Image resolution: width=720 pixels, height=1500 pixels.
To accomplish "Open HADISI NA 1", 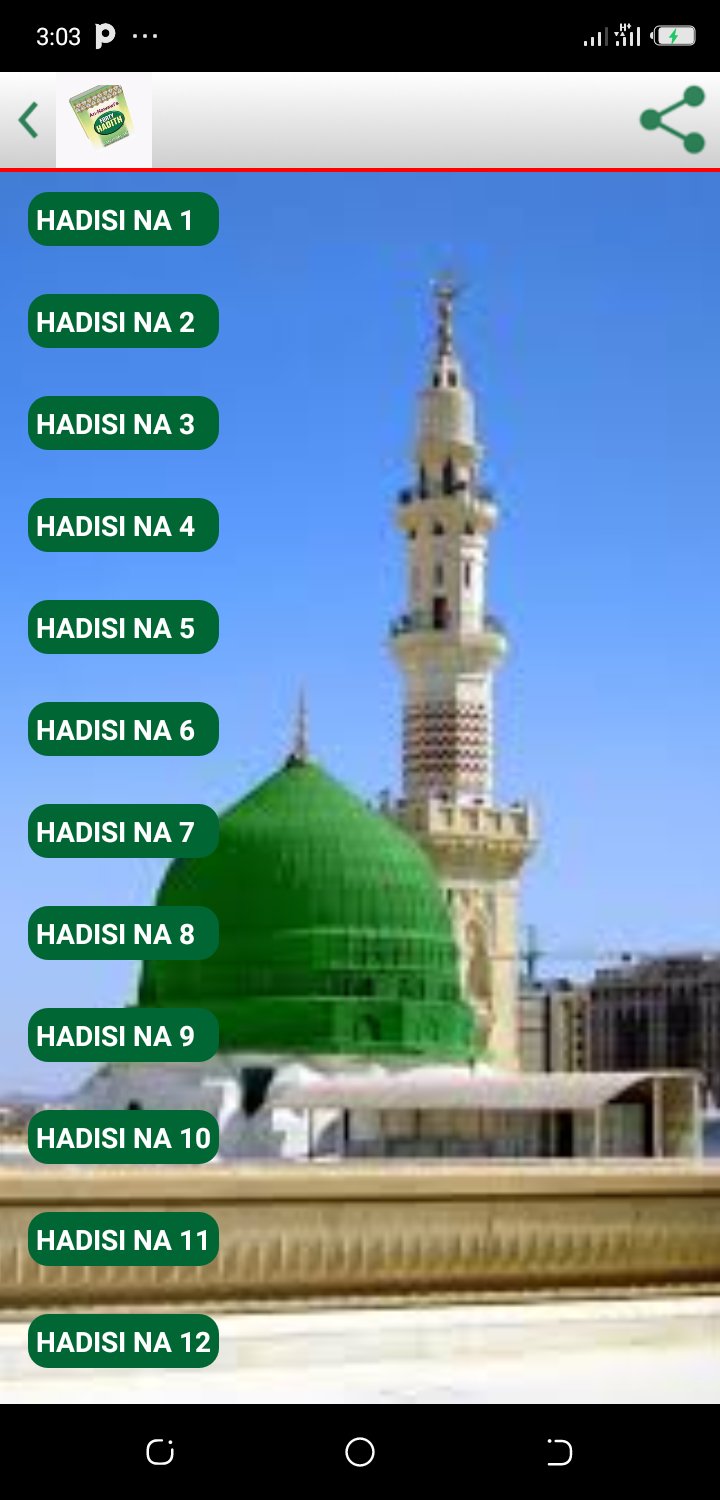I will point(123,219).
